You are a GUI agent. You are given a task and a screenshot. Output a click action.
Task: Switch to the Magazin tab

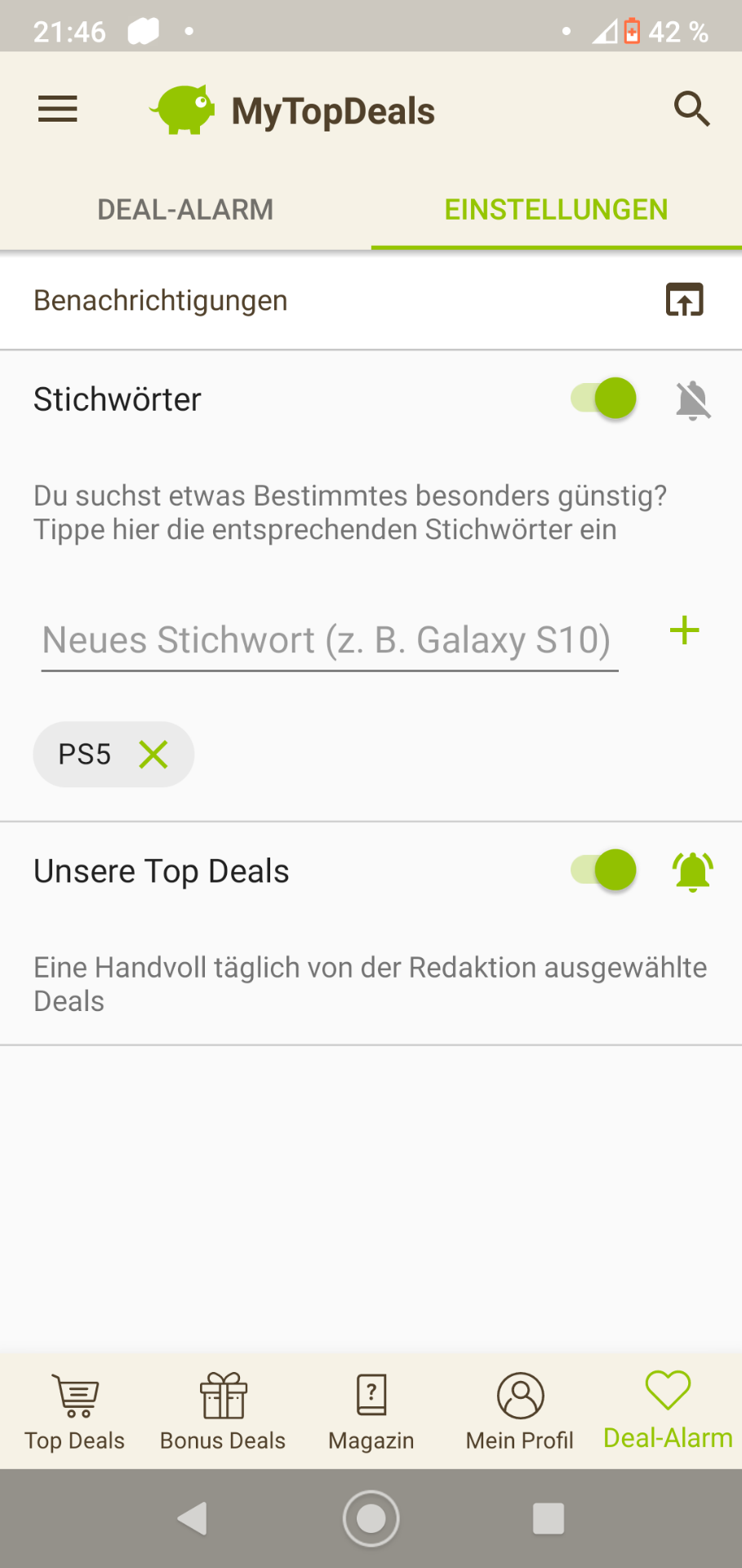point(371,1411)
